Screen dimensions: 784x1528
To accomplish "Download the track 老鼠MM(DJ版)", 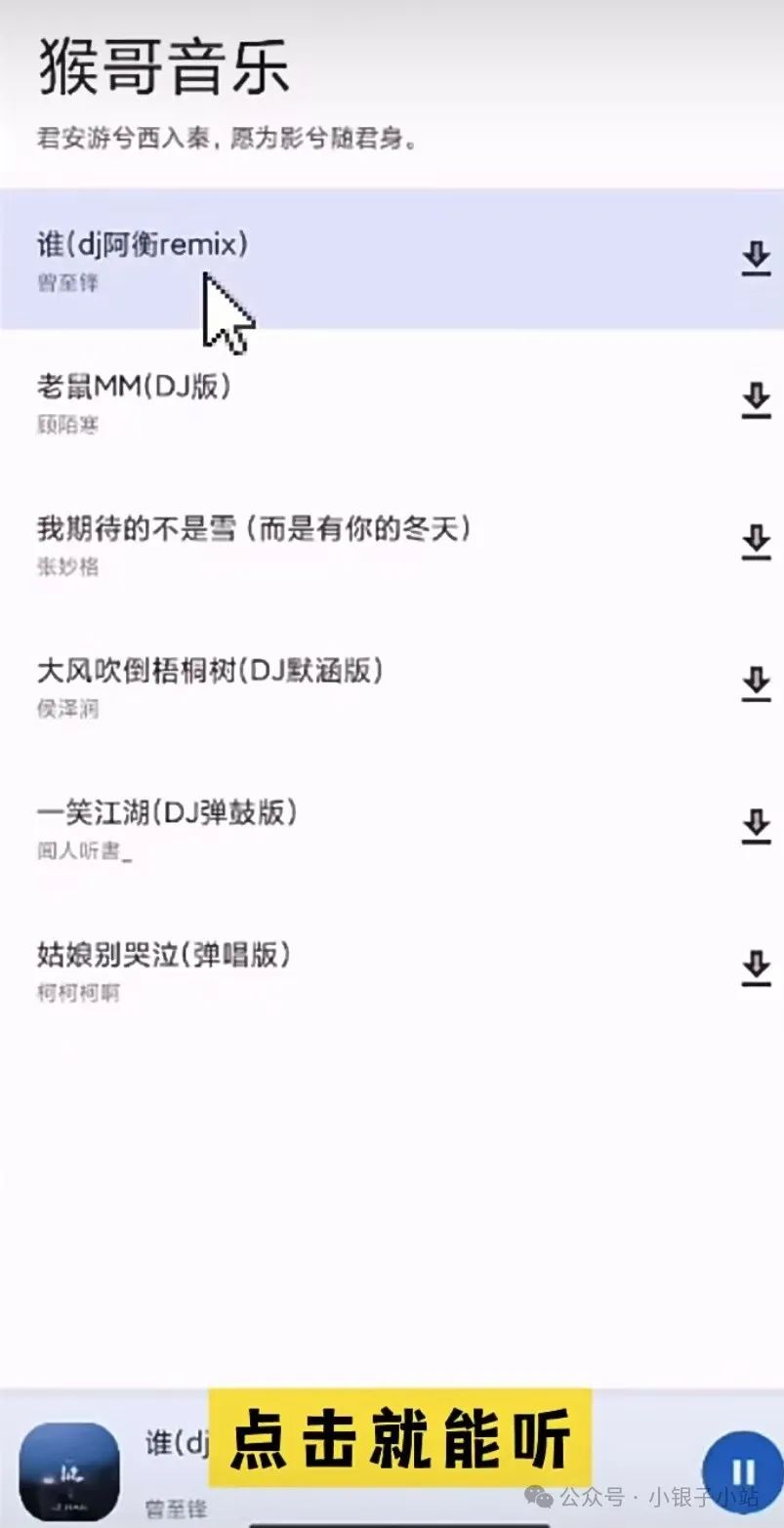I will pyautogui.click(x=756, y=401).
